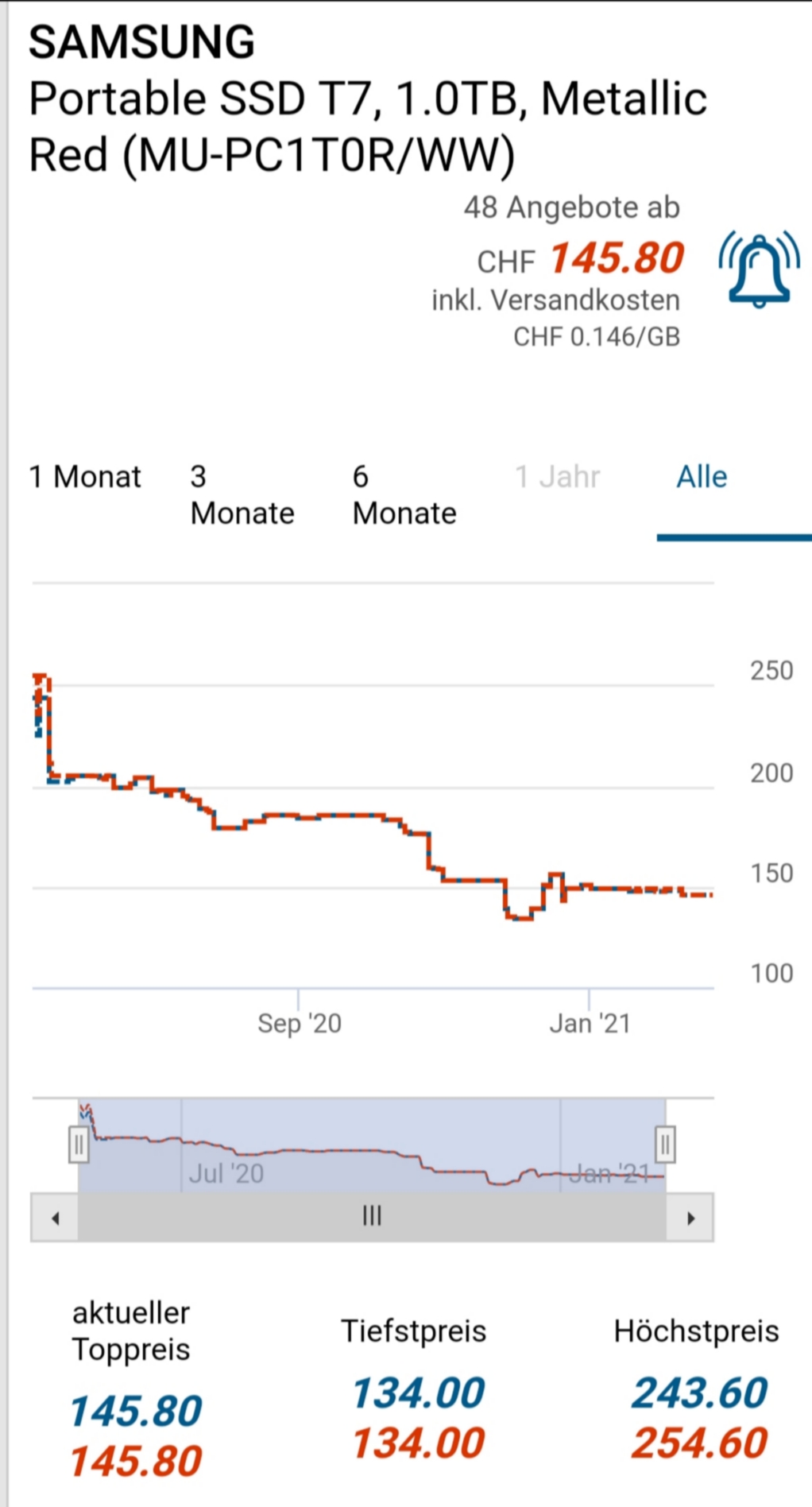This screenshot has width=812, height=1507.
Task: Select the 3 Monate range tab
Action: (242, 494)
